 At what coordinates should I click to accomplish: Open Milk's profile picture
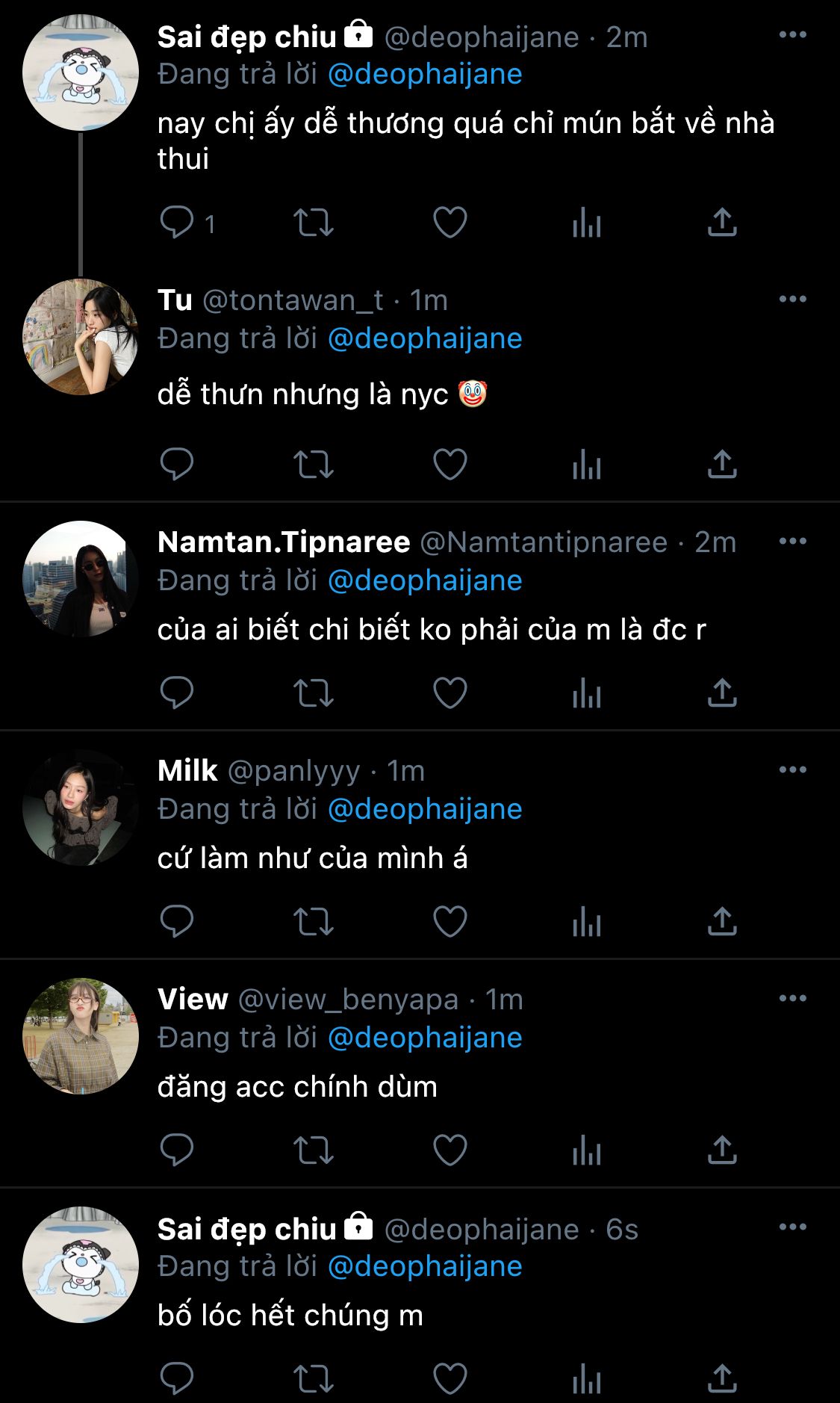81,808
